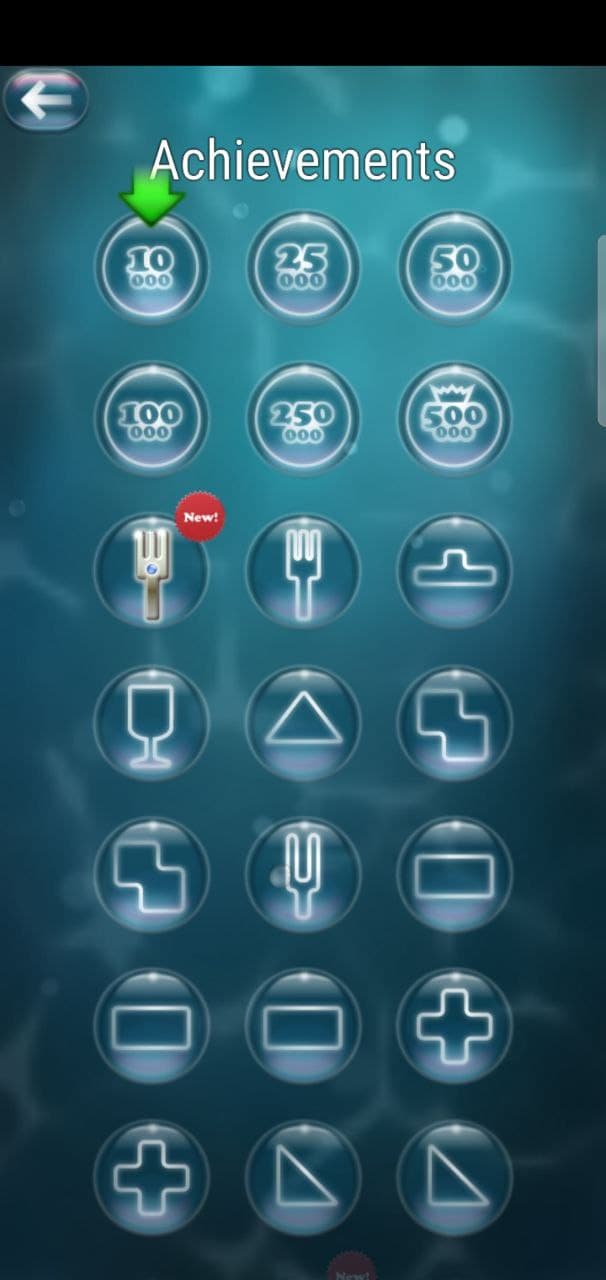Select the 50,000 points achievement
This screenshot has height=1280, width=606.
pyautogui.click(x=455, y=268)
